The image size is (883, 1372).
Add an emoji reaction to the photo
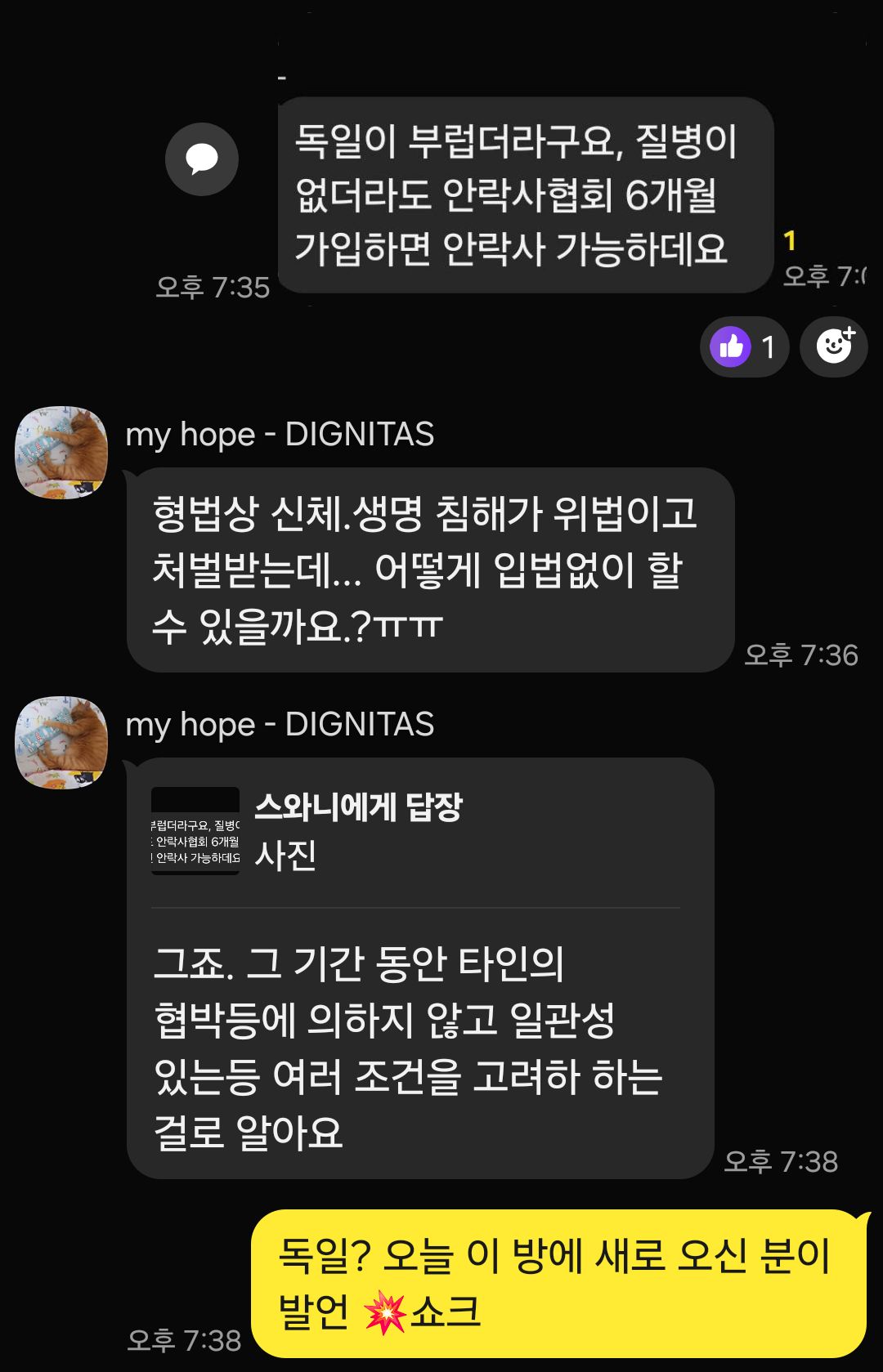(834, 346)
